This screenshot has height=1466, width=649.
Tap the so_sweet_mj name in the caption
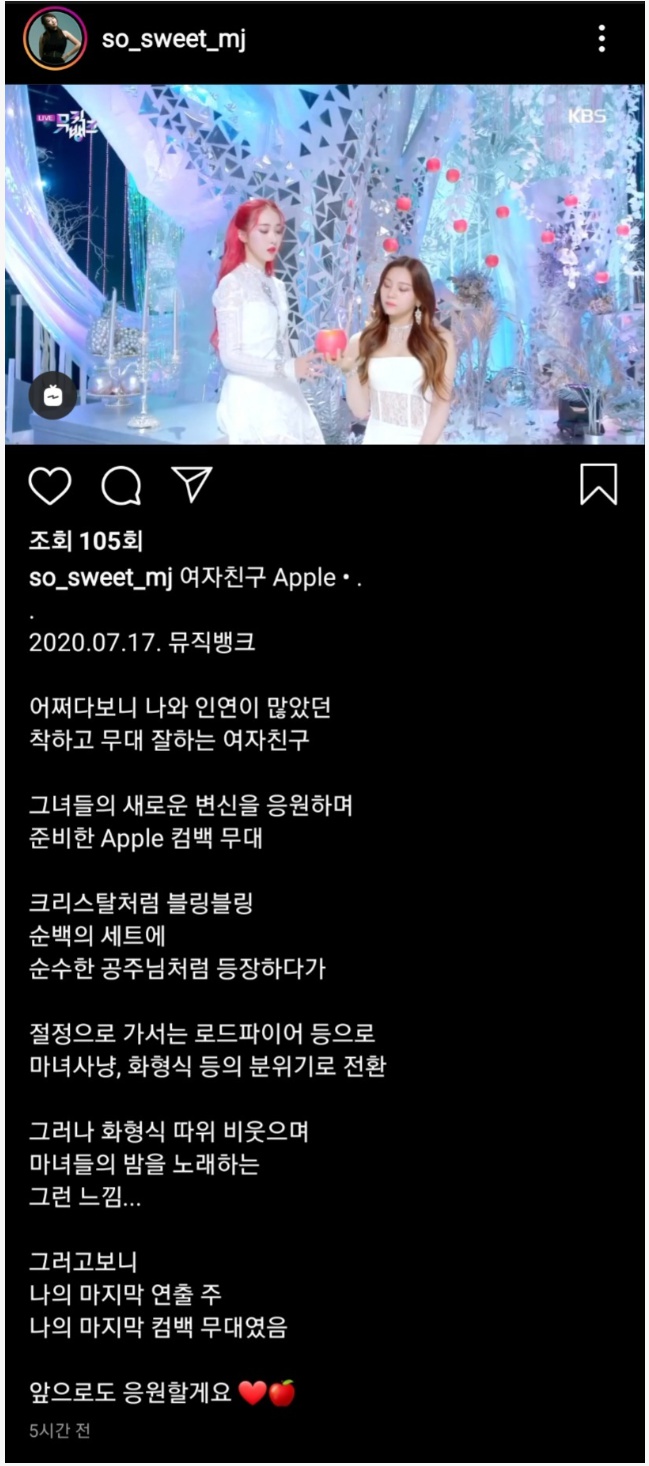102,579
